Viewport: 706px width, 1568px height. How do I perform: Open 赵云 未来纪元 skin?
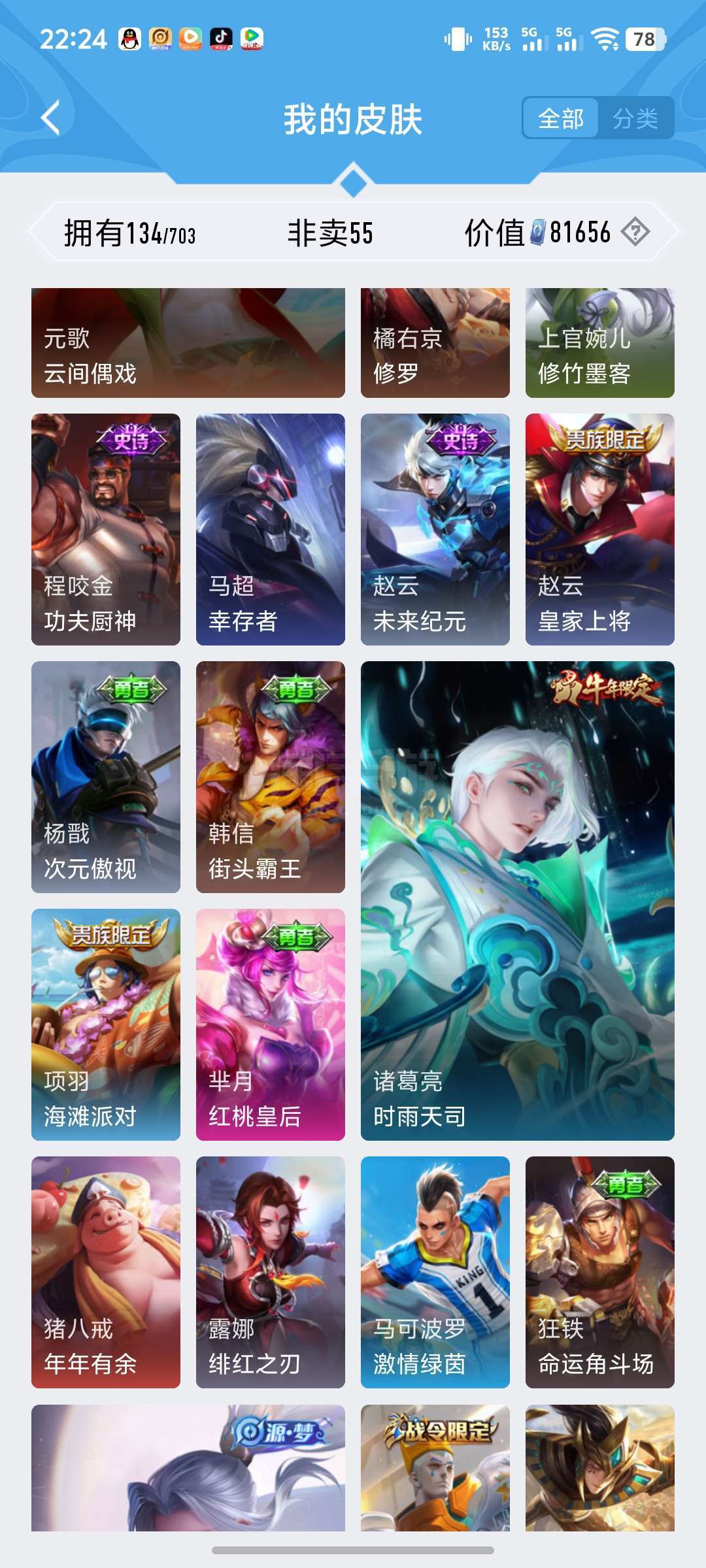(435, 529)
